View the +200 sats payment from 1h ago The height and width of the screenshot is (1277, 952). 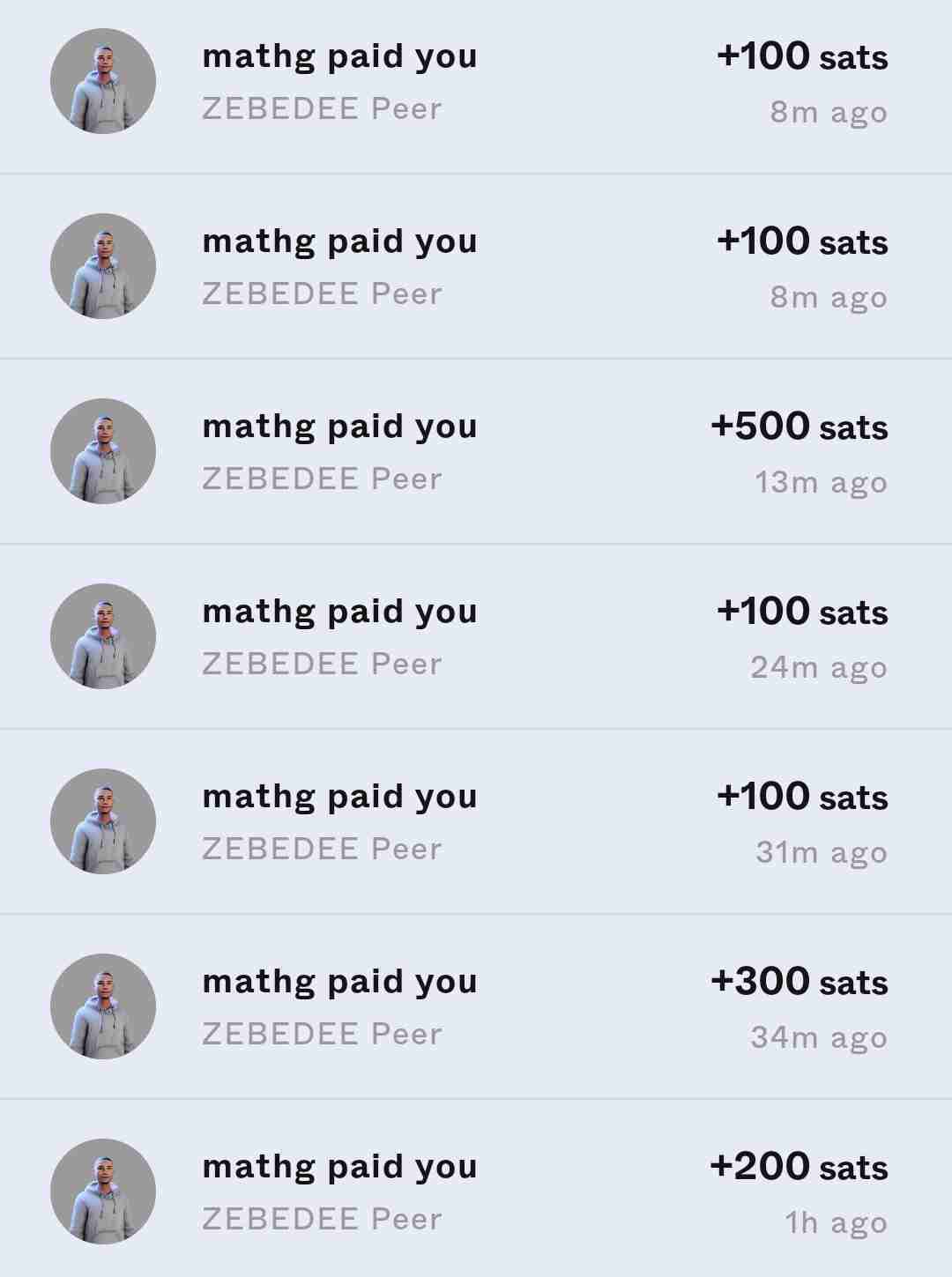(476, 1192)
